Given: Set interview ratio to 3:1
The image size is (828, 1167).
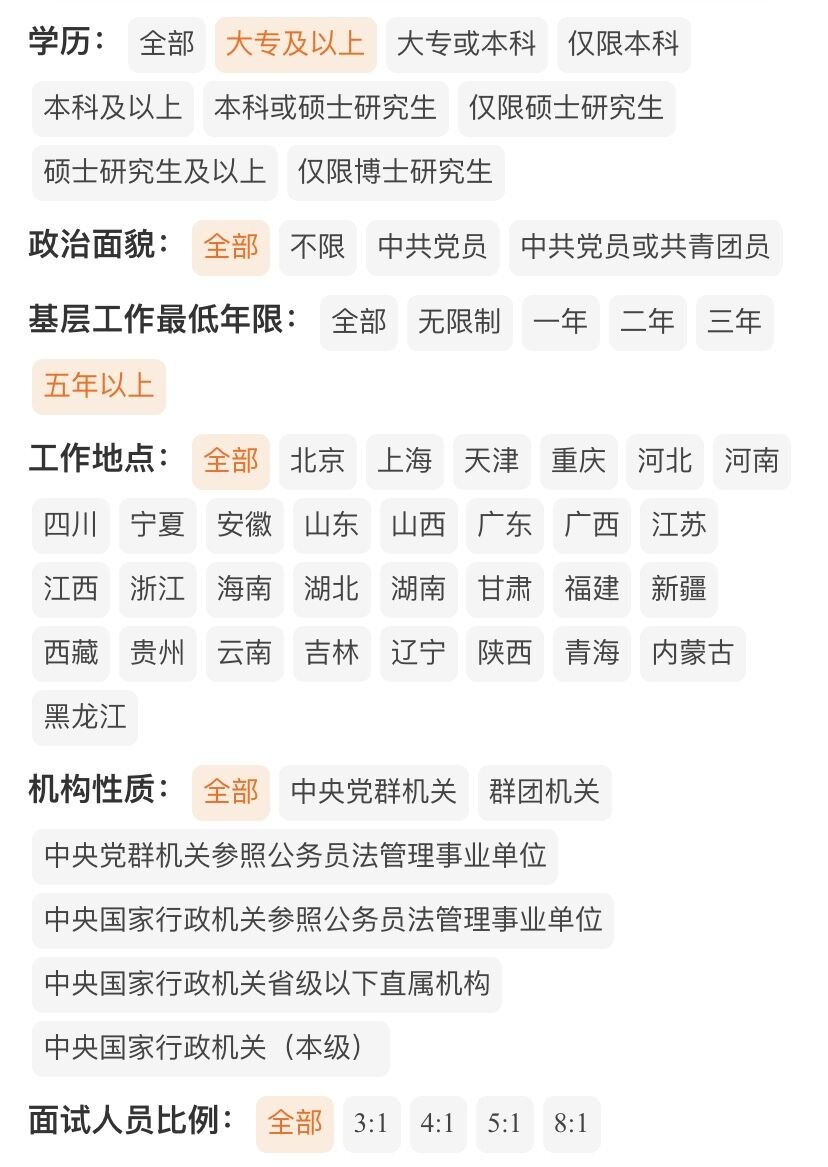Looking at the screenshot, I should tap(370, 1124).
